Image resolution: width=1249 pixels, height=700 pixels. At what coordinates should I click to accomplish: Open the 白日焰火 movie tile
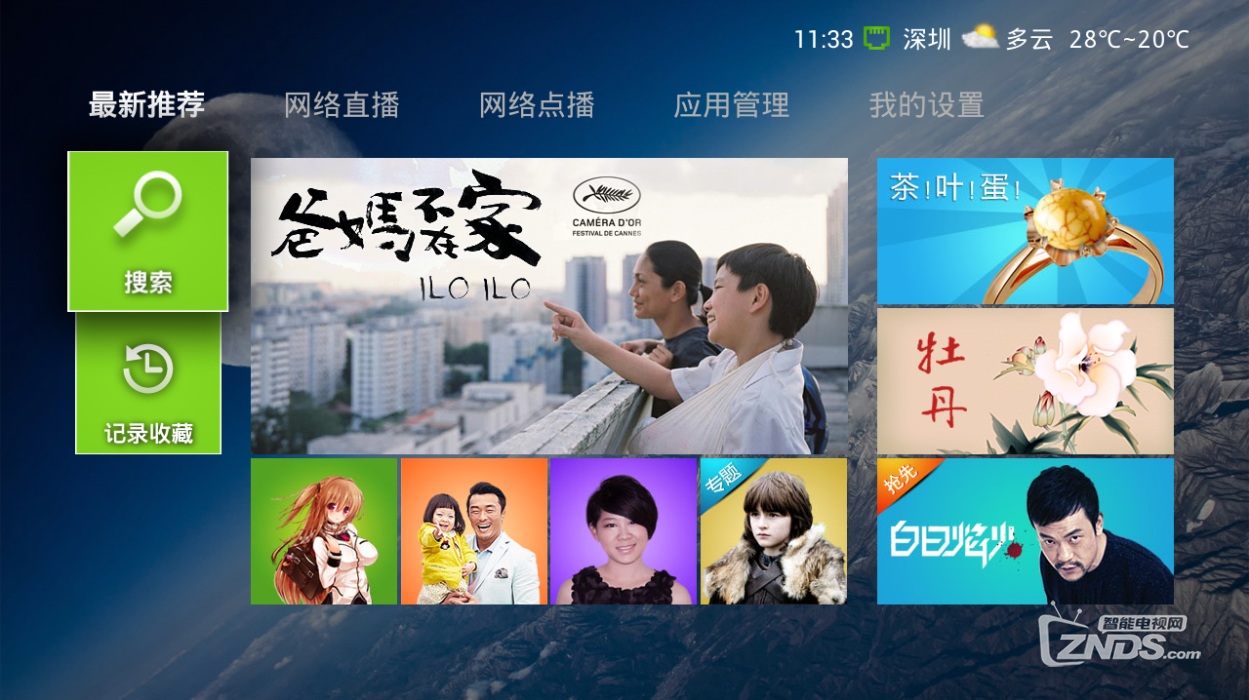coord(1025,531)
